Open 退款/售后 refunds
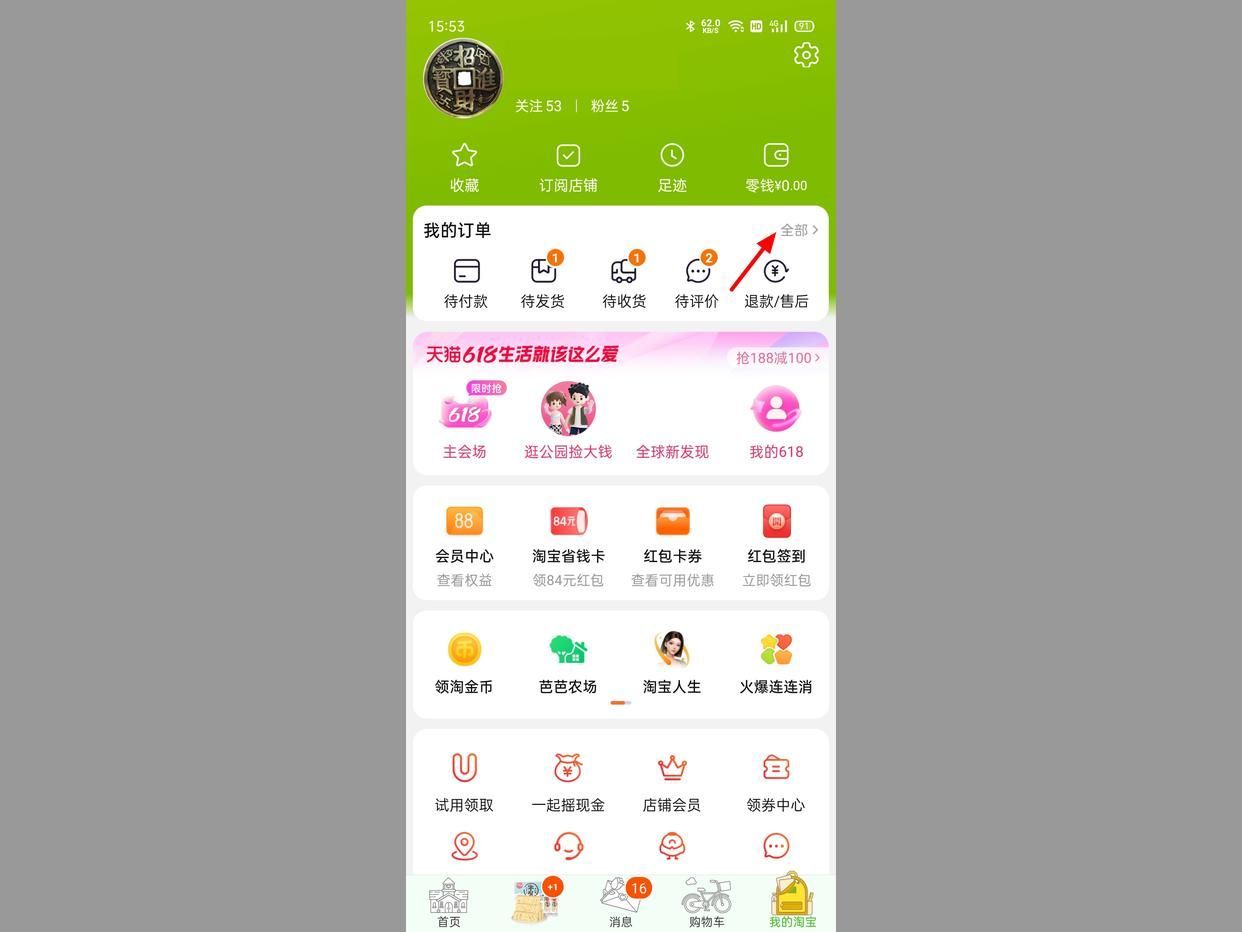 click(776, 282)
